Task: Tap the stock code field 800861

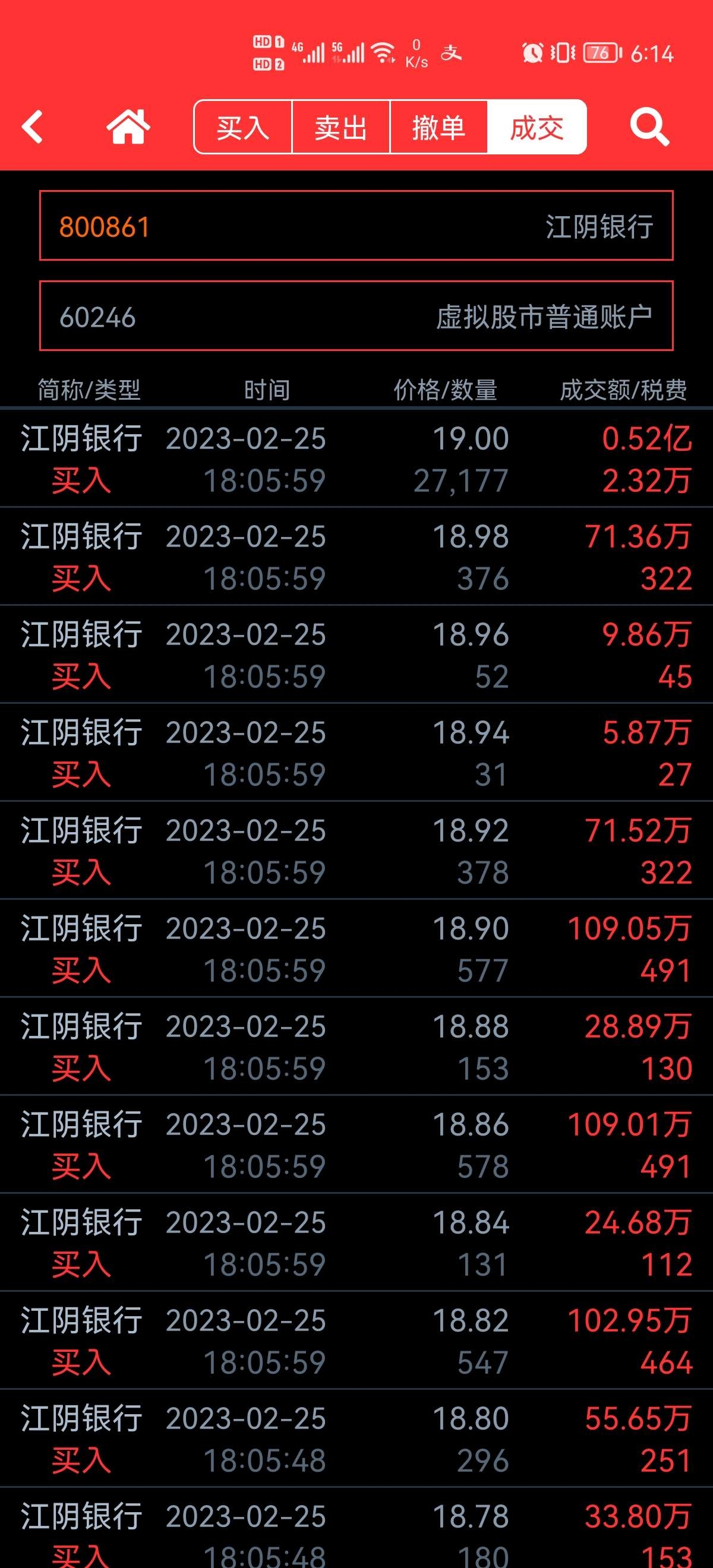Action: [x=356, y=226]
